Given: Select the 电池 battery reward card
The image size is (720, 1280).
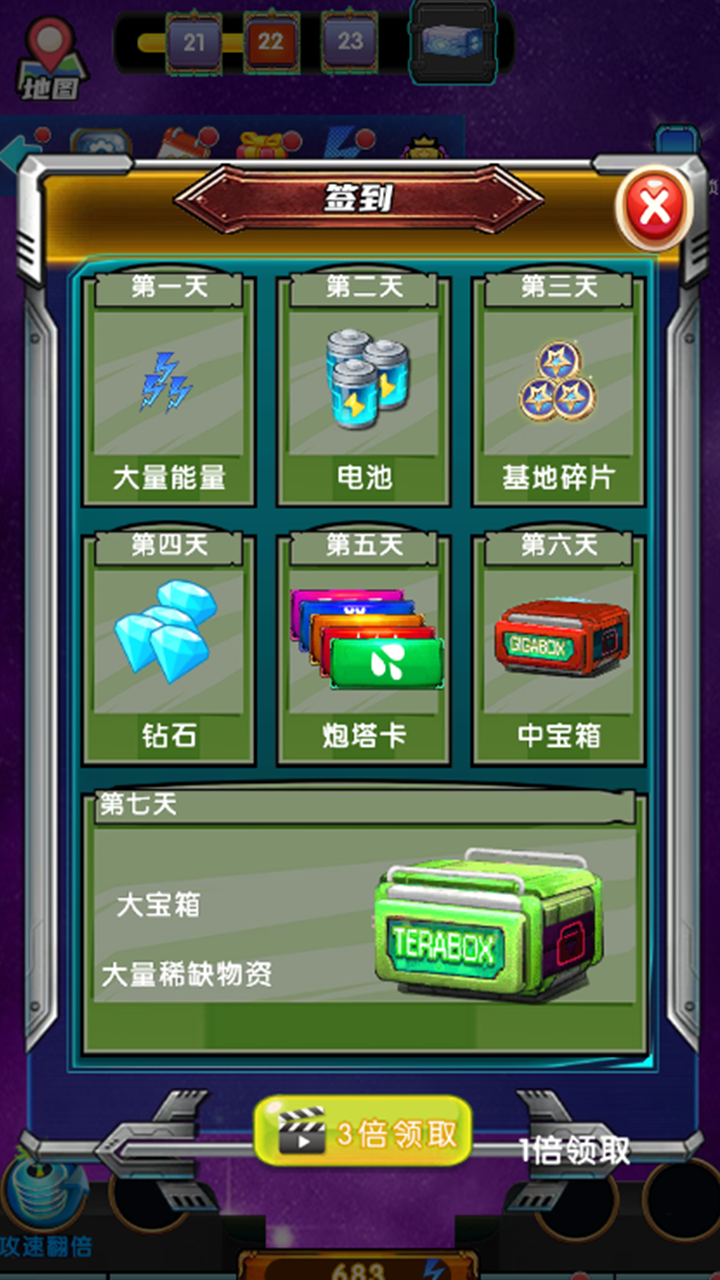Looking at the screenshot, I should click(x=363, y=390).
